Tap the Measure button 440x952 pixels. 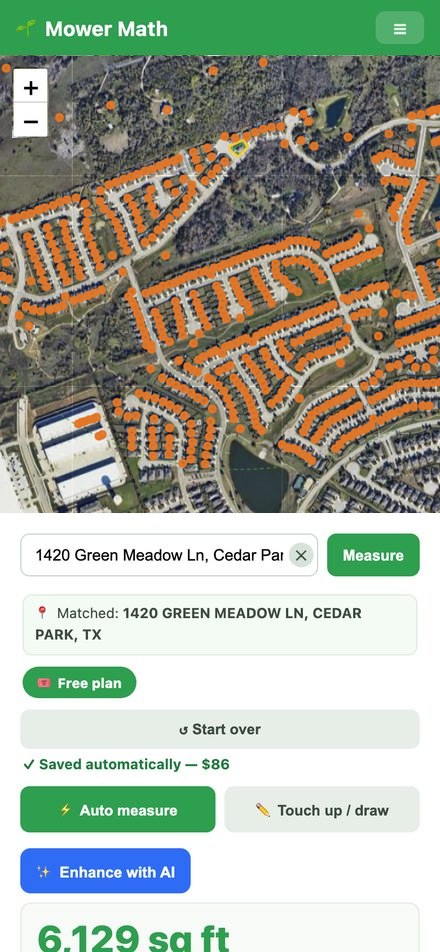(373, 555)
